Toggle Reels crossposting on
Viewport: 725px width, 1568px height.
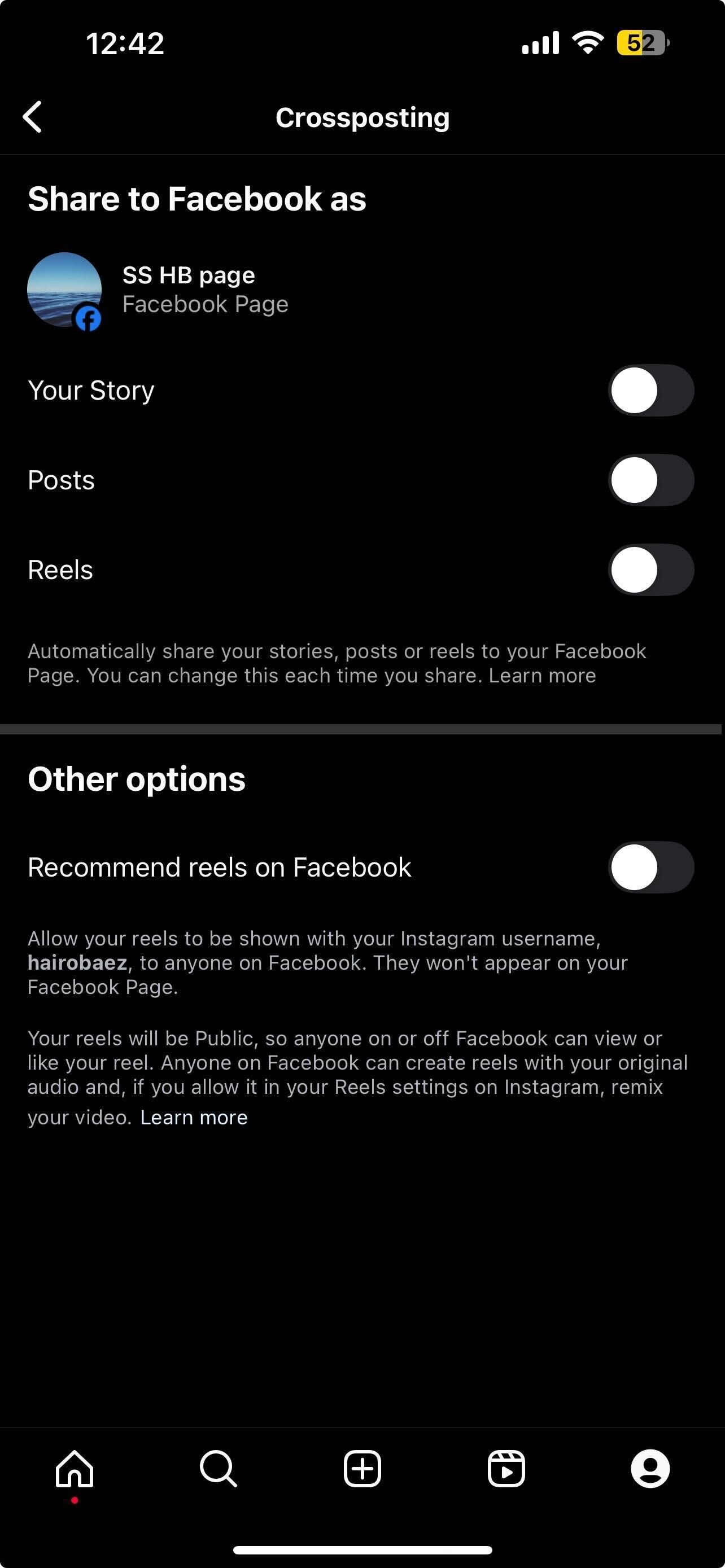(650, 570)
